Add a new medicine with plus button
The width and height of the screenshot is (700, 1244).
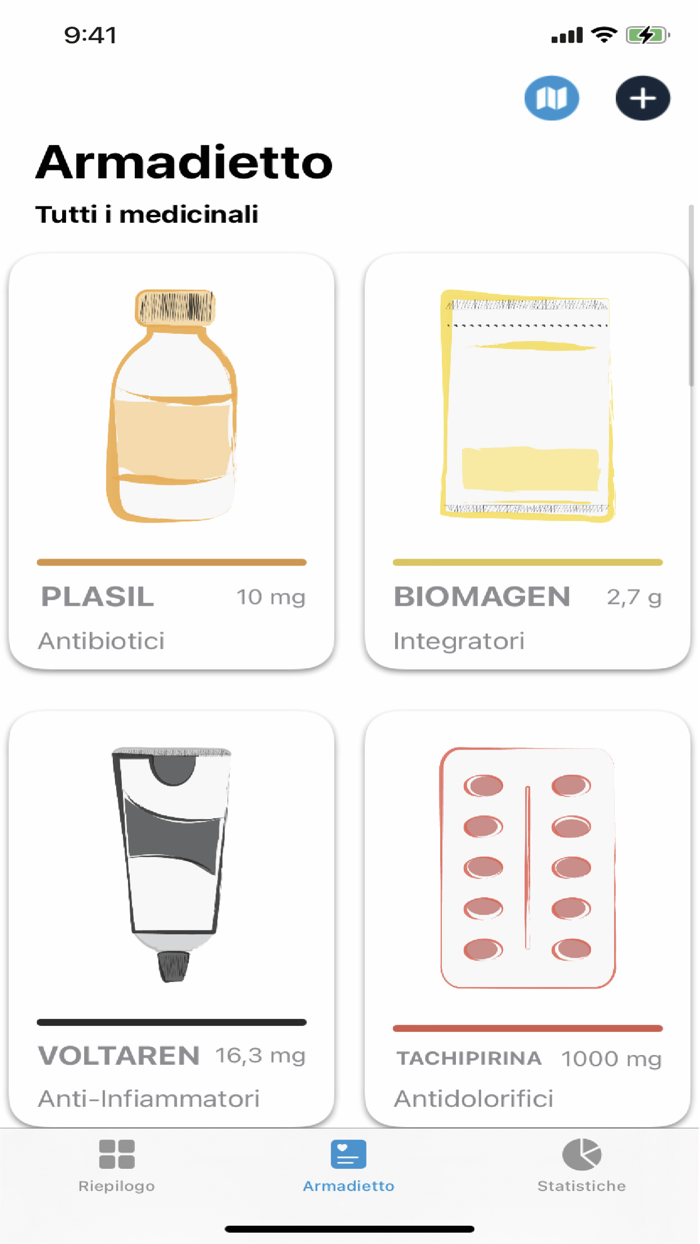click(x=642, y=98)
